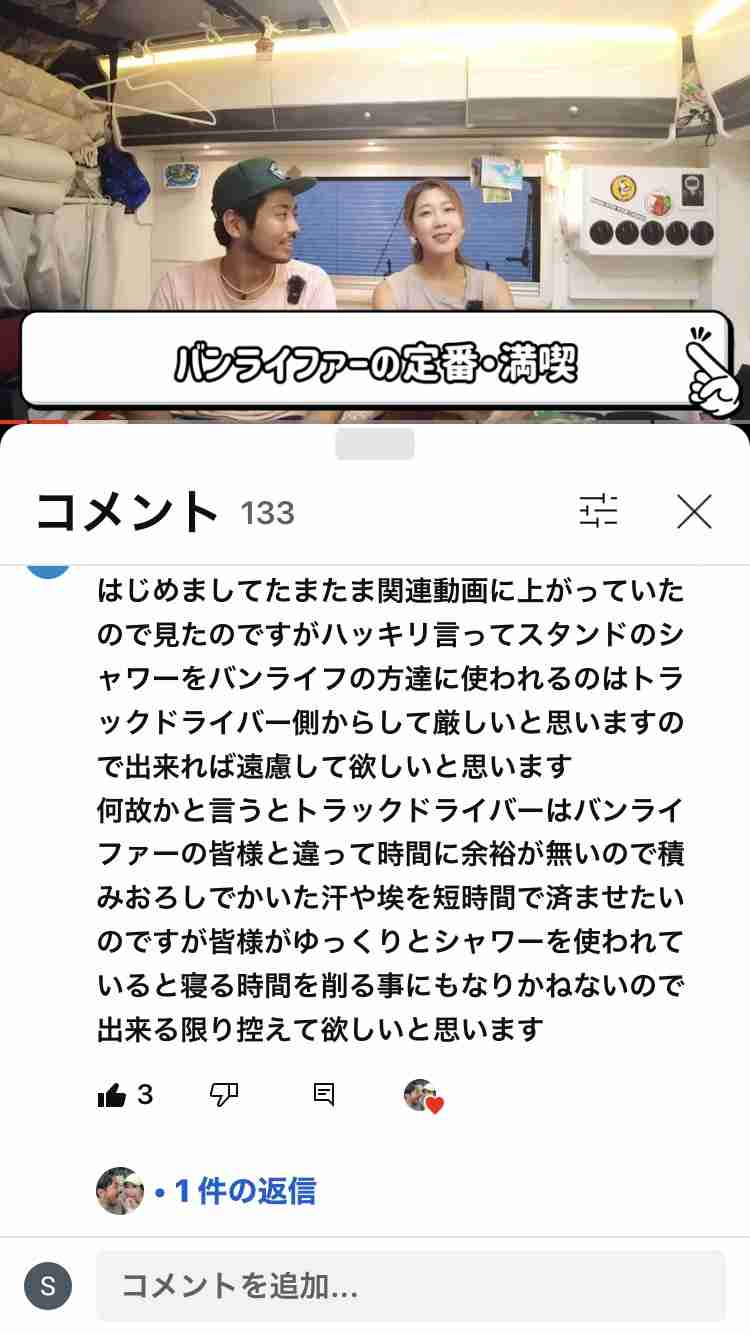Reply to the truck driver comment
750x1334 pixels.
tap(324, 1095)
